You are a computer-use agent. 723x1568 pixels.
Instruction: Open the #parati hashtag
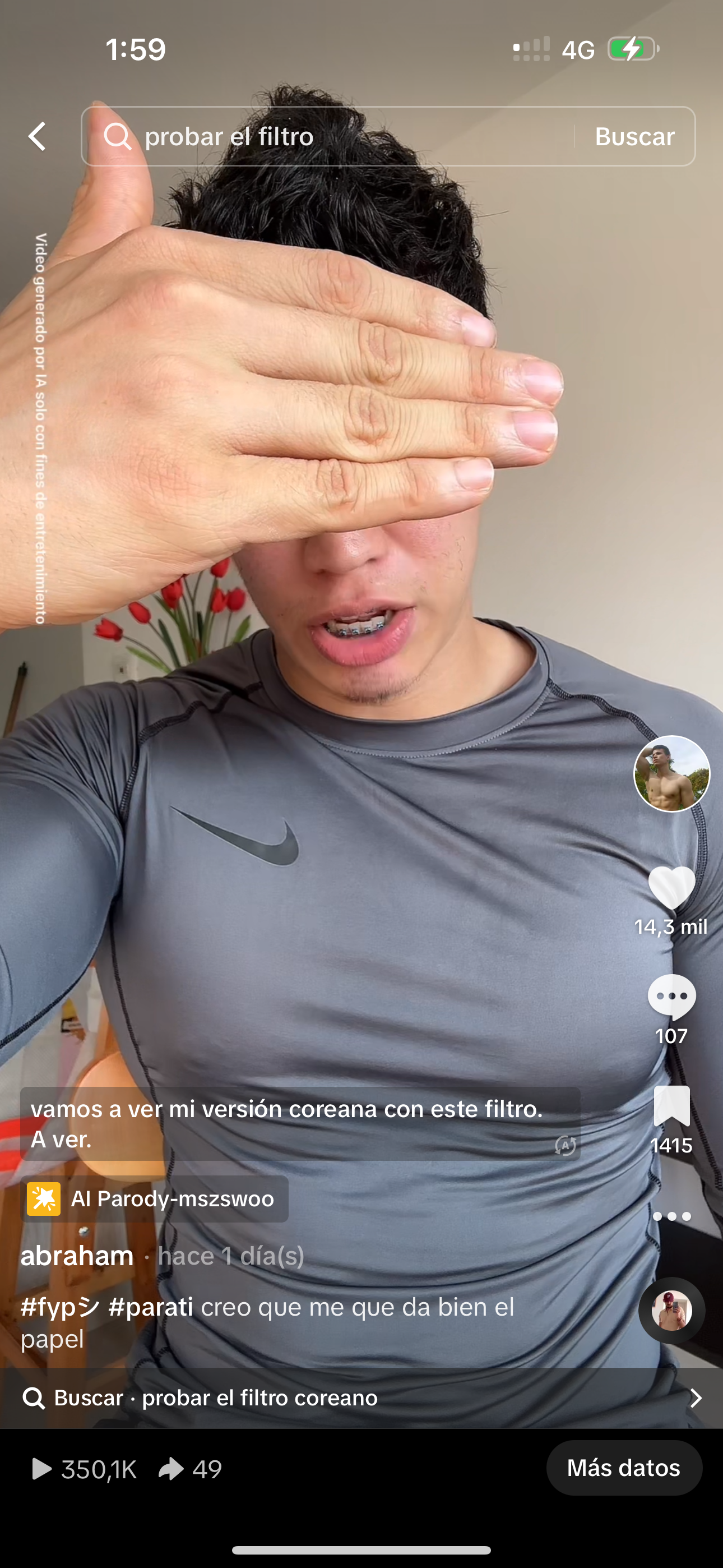pos(150,1307)
